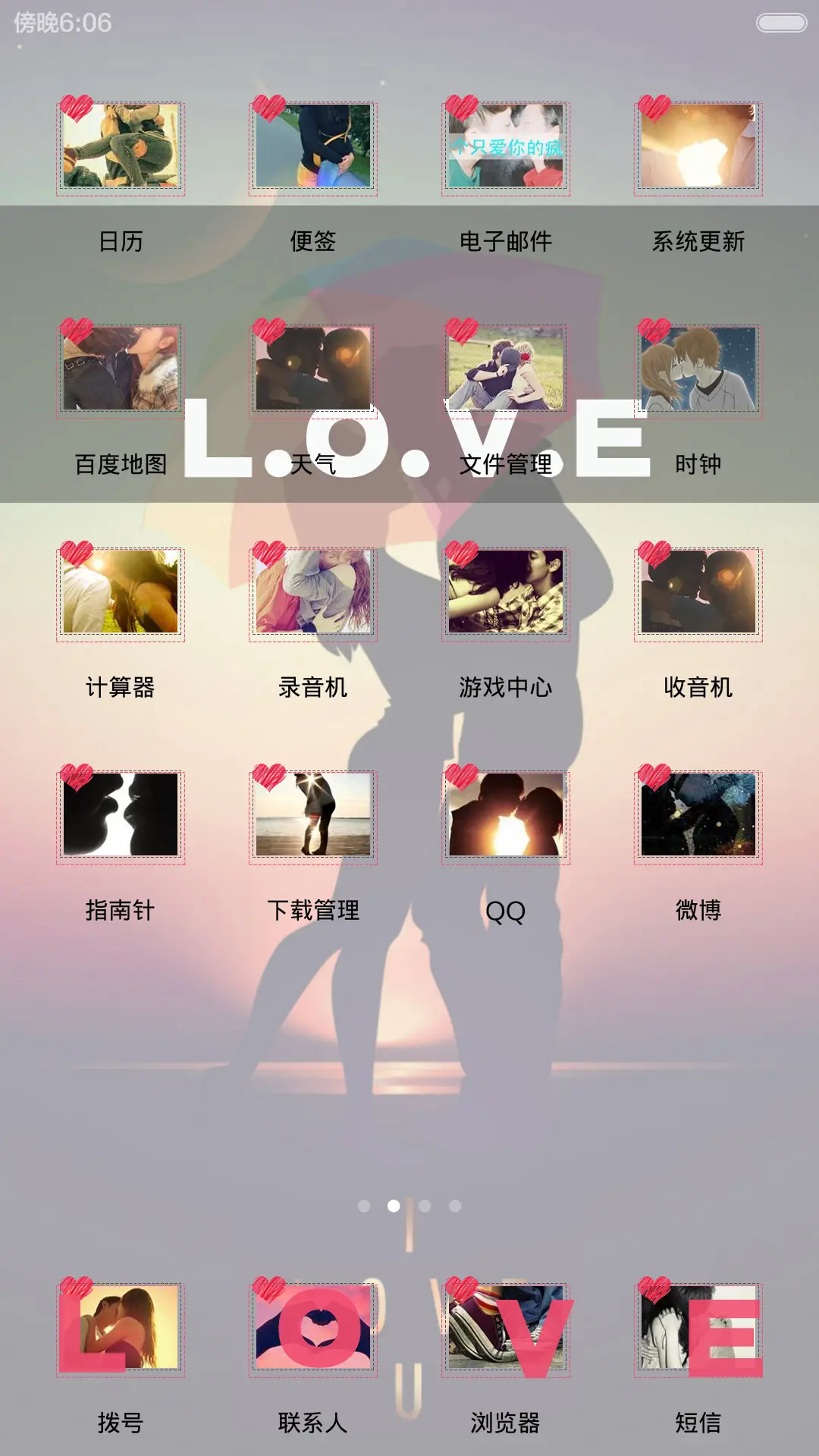Image resolution: width=819 pixels, height=1456 pixels.
Task: Launch the 电子邮件 Email app
Action: (504, 148)
